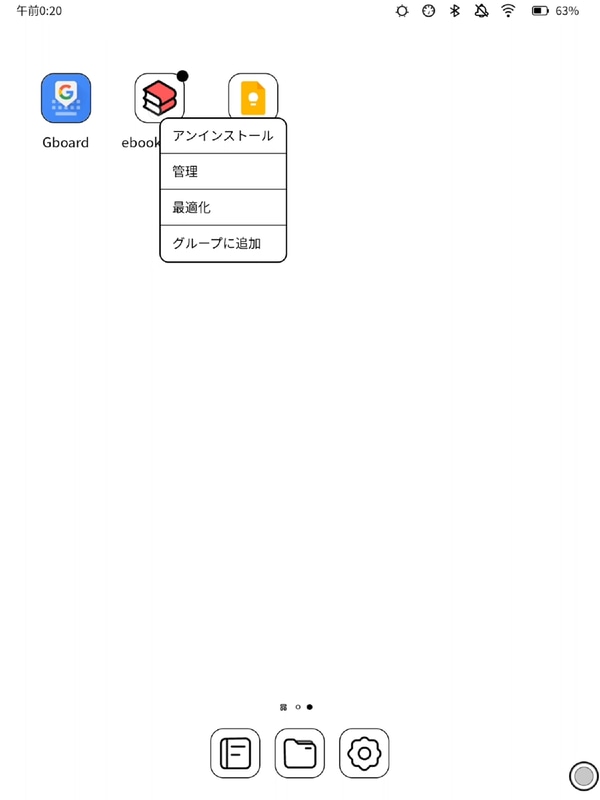Open settings gear in the dock
The height and width of the screenshot is (800, 600).
coord(364,753)
